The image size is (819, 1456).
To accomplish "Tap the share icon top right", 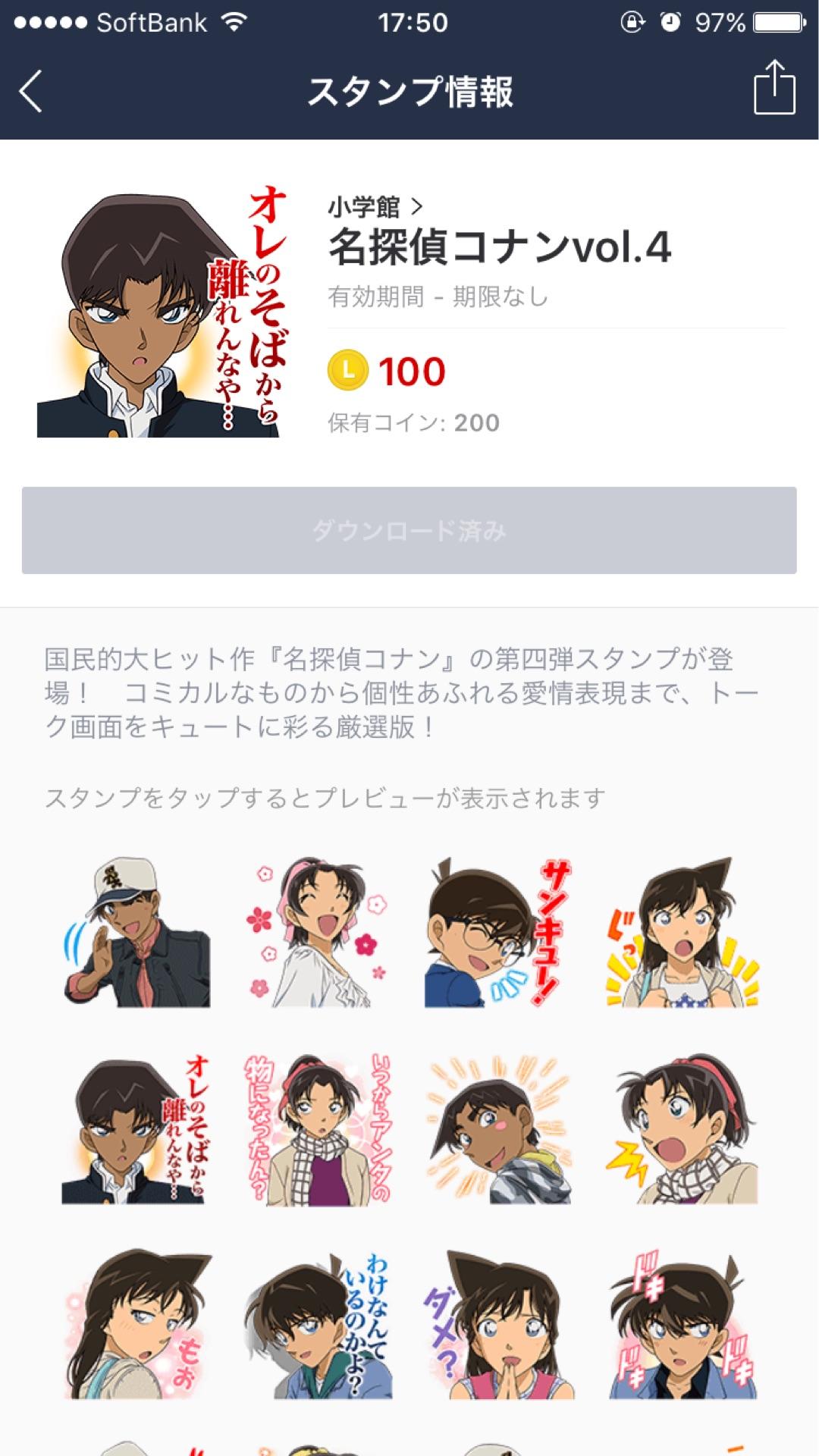I will coord(773,91).
